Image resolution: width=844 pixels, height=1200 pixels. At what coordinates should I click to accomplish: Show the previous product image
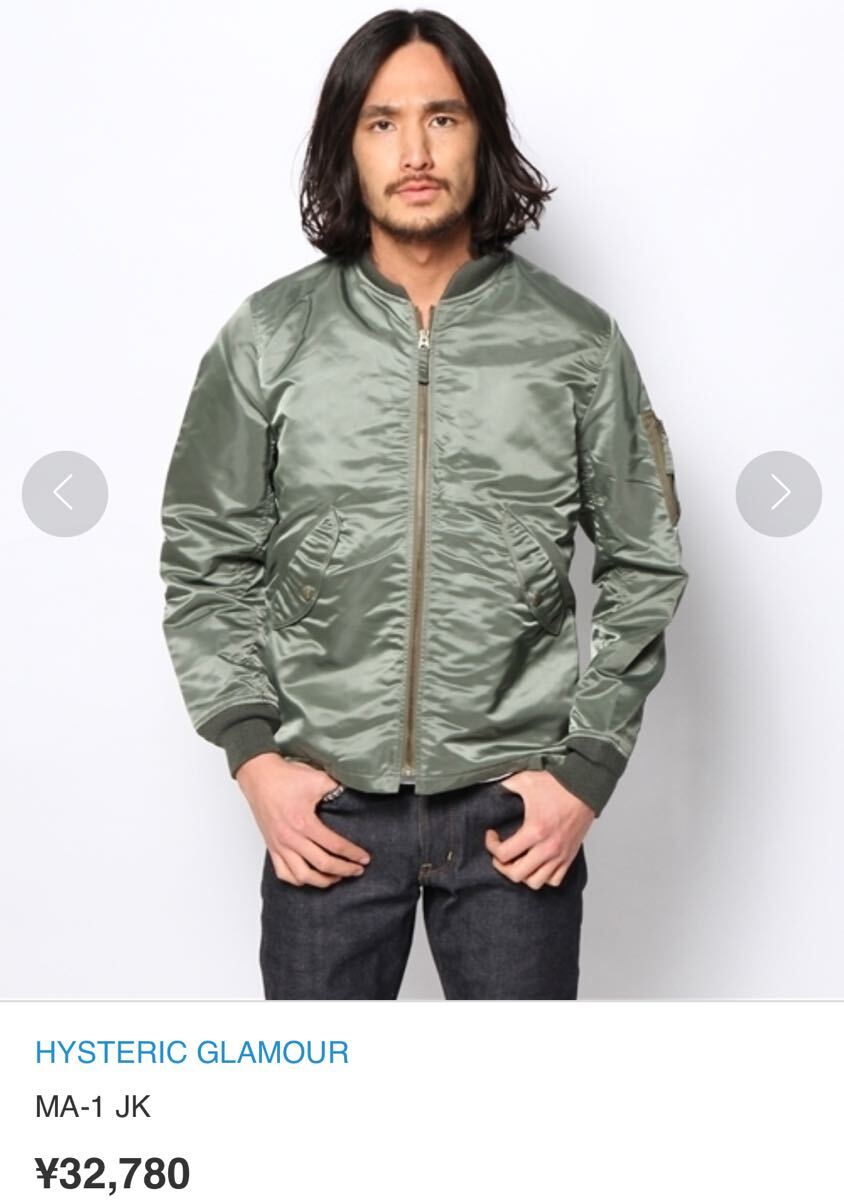pos(65,493)
